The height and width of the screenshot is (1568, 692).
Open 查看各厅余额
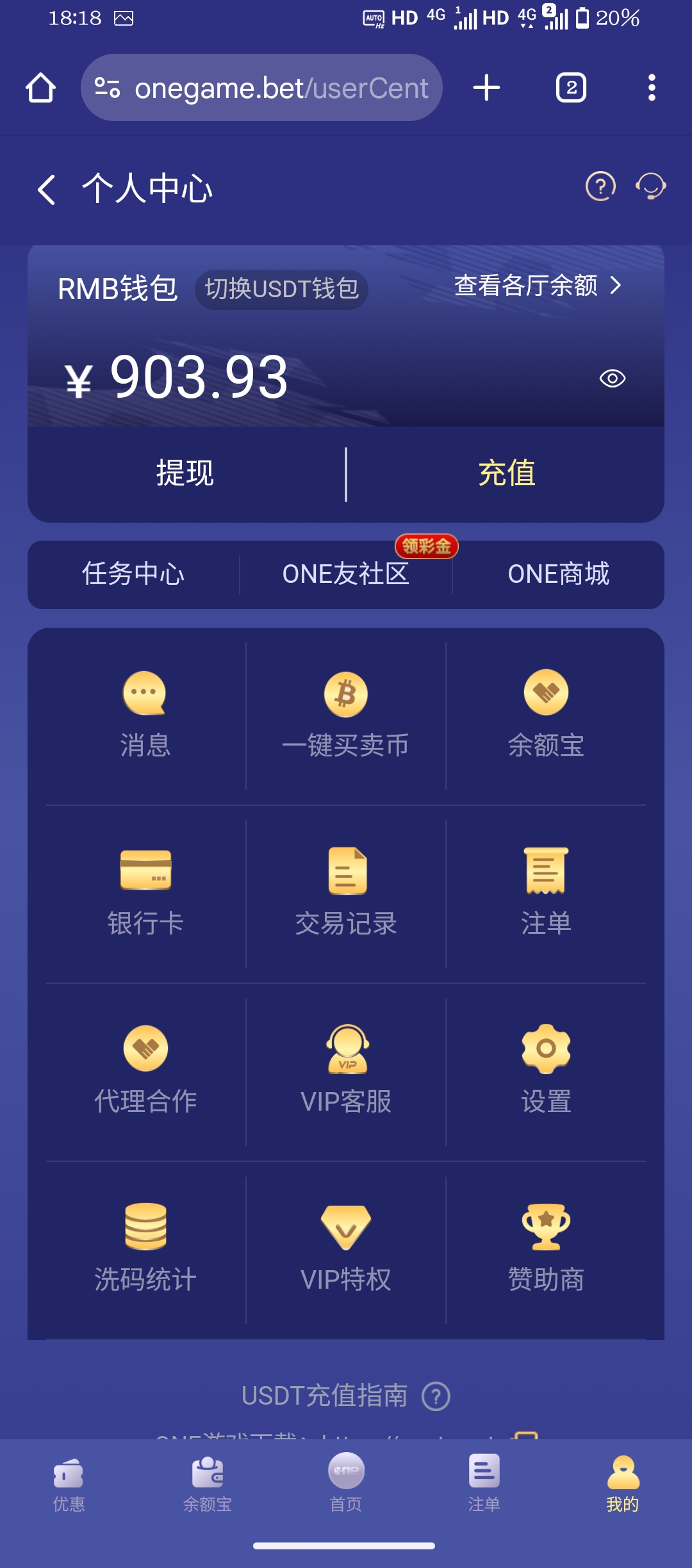(x=537, y=286)
